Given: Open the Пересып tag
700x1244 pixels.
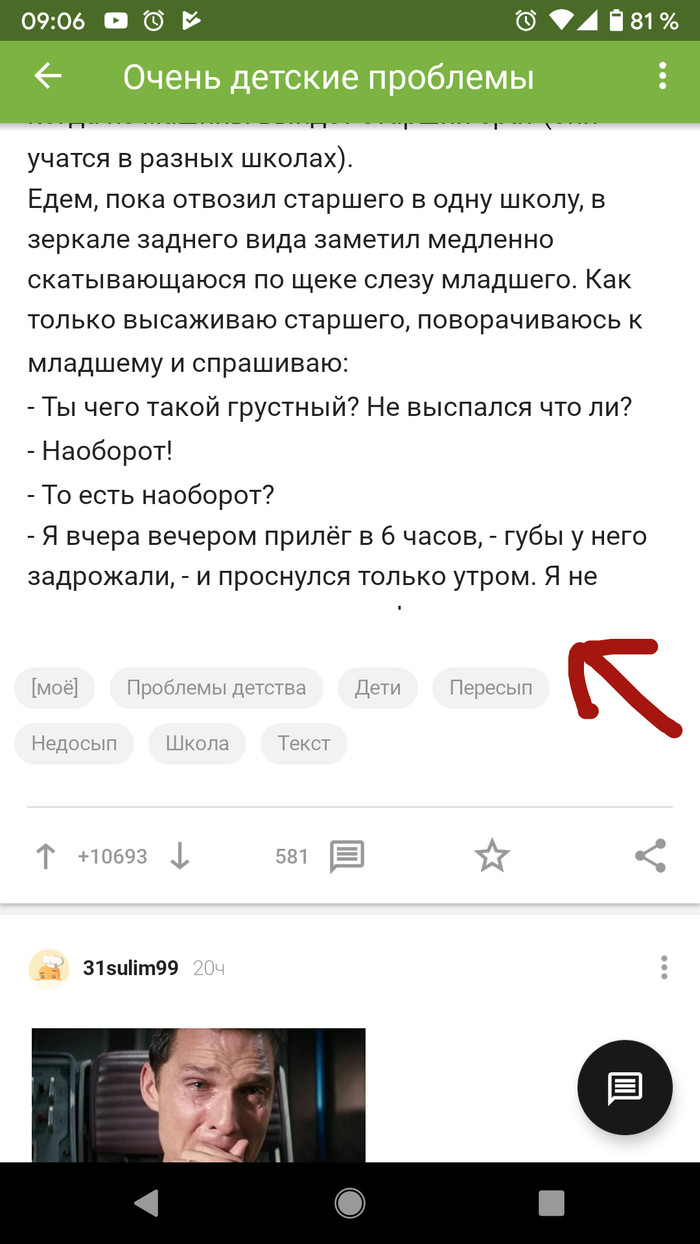Looking at the screenshot, I should (490, 688).
